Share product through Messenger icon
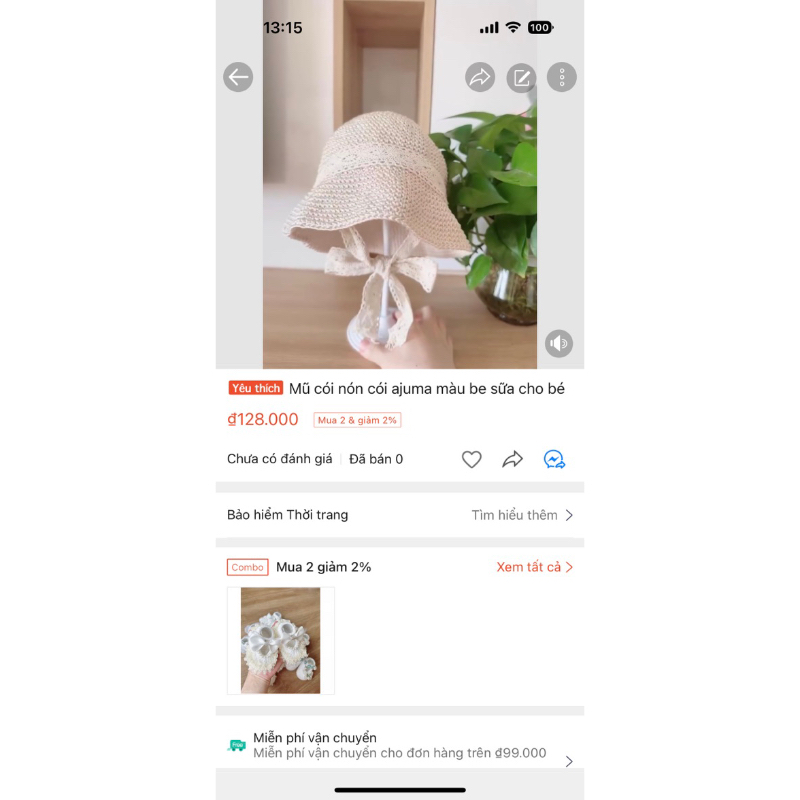Screen dimensions: 800x800 click(x=554, y=459)
